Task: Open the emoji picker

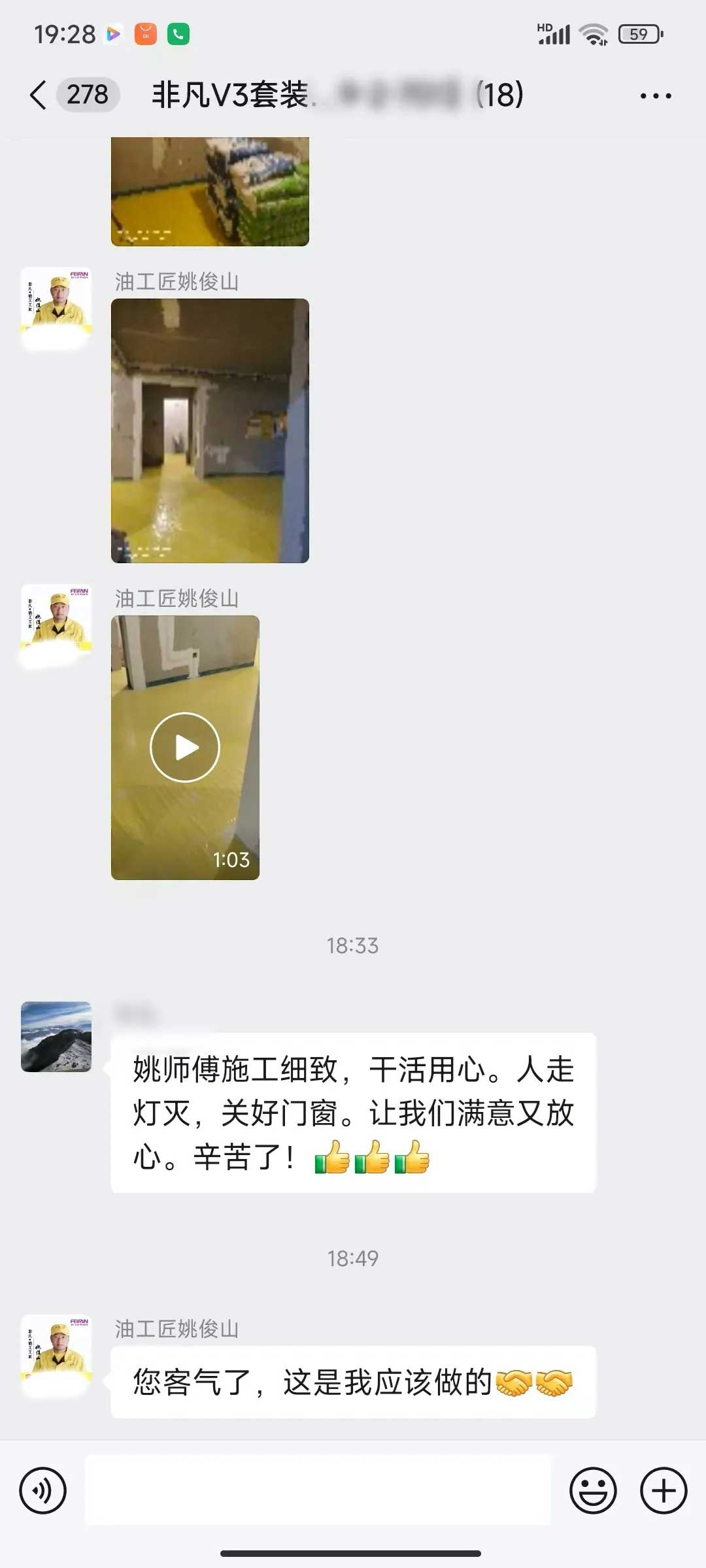Action: (x=593, y=1491)
